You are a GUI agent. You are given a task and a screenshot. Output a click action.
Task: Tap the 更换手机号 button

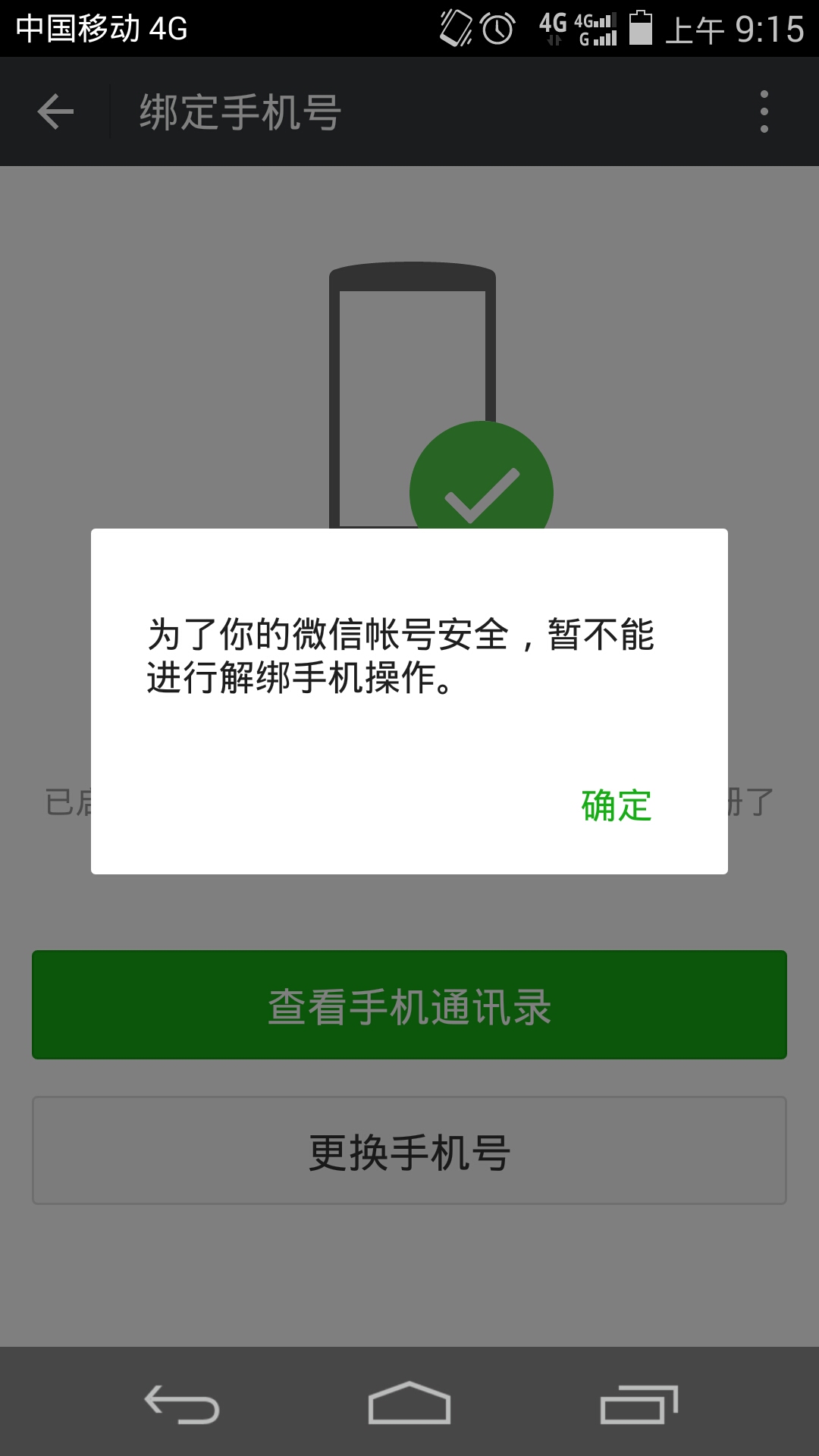click(x=409, y=1151)
